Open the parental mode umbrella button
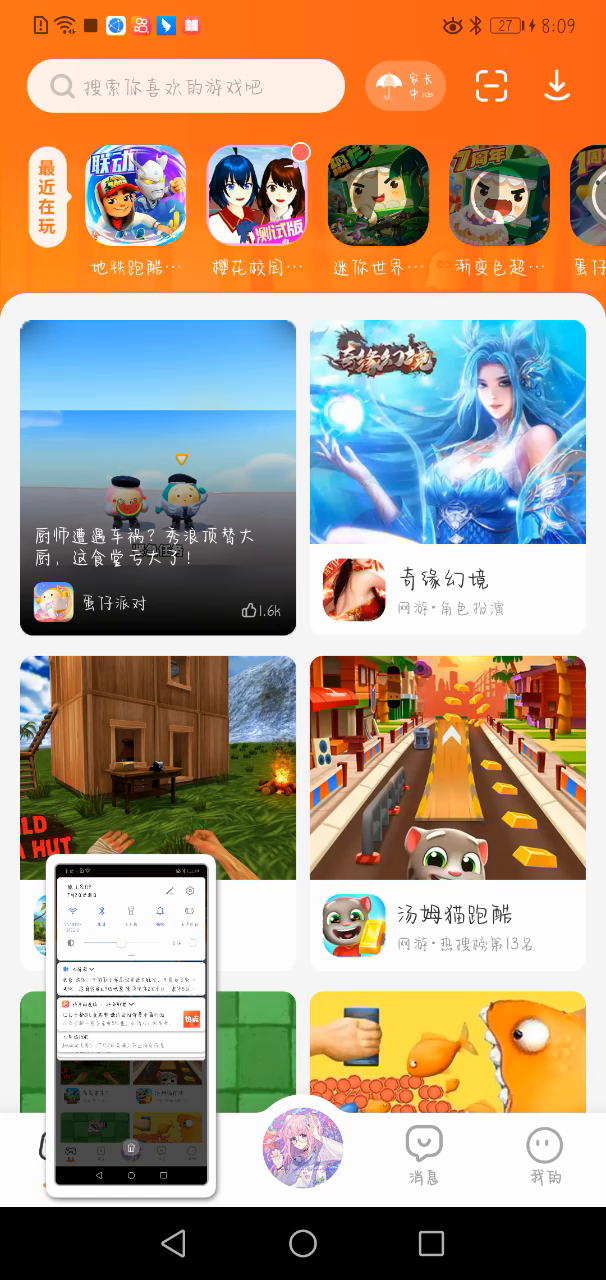Screen dimensions: 606x1280 pyautogui.click(x=405, y=87)
